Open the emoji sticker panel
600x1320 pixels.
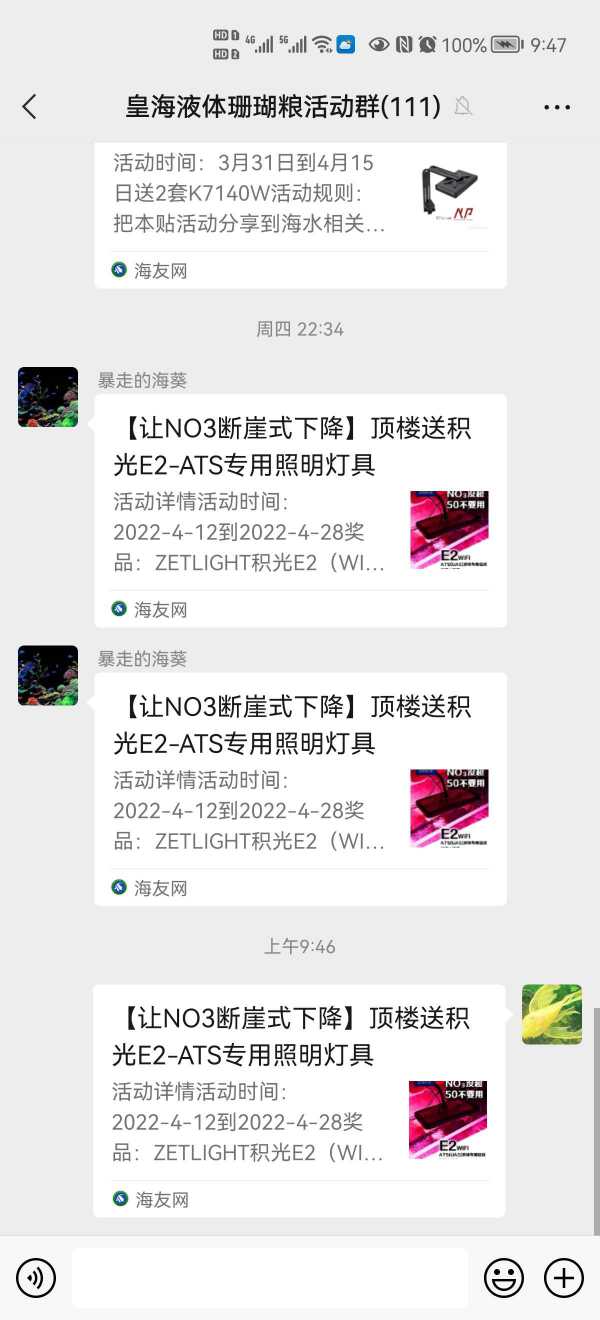504,1277
